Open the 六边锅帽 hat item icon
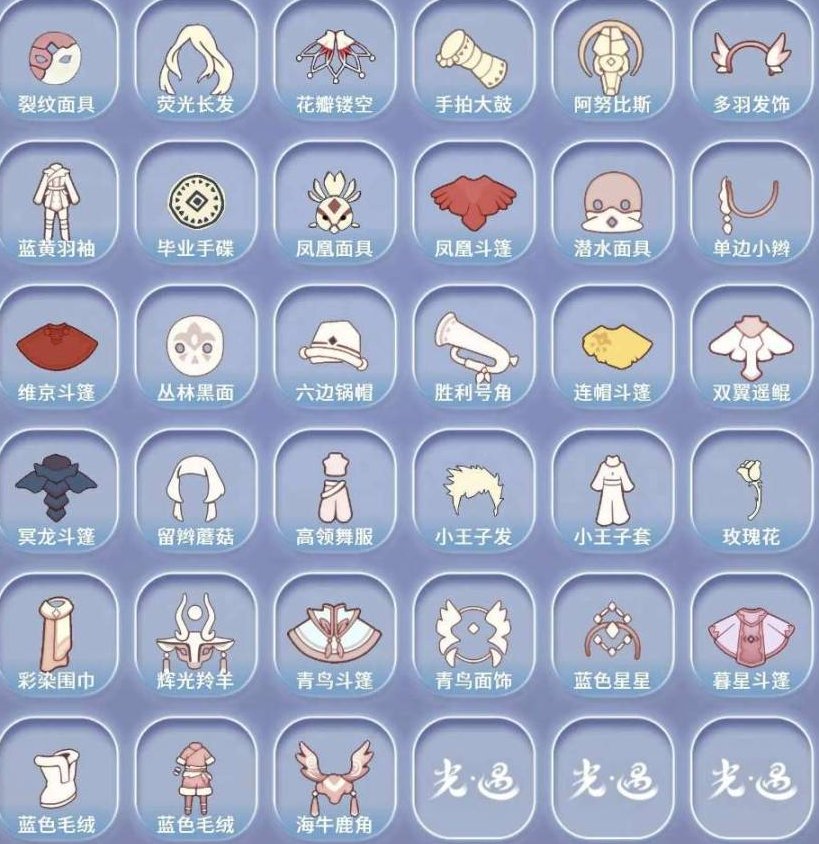The width and height of the screenshot is (819, 844). click(x=333, y=345)
